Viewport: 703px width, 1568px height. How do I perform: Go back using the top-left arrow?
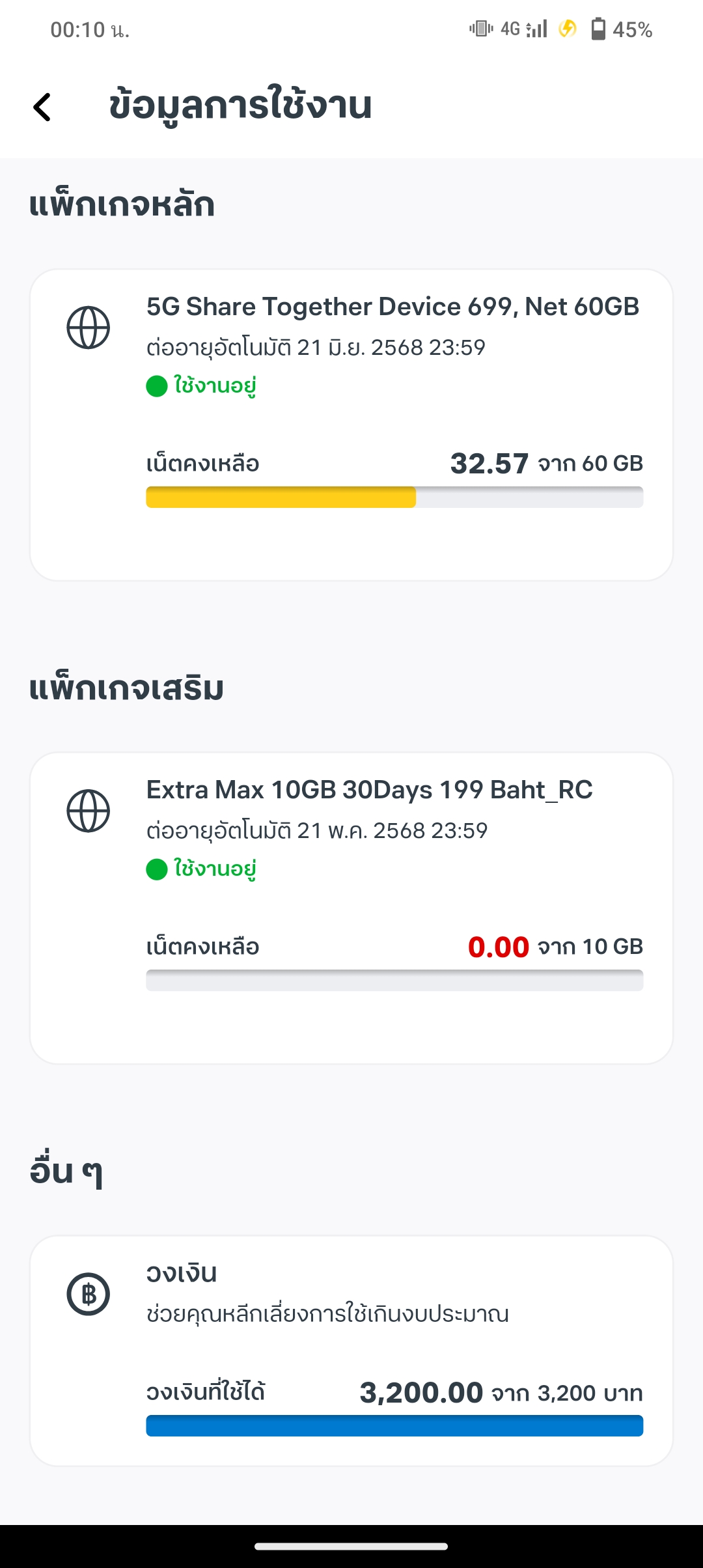click(42, 107)
